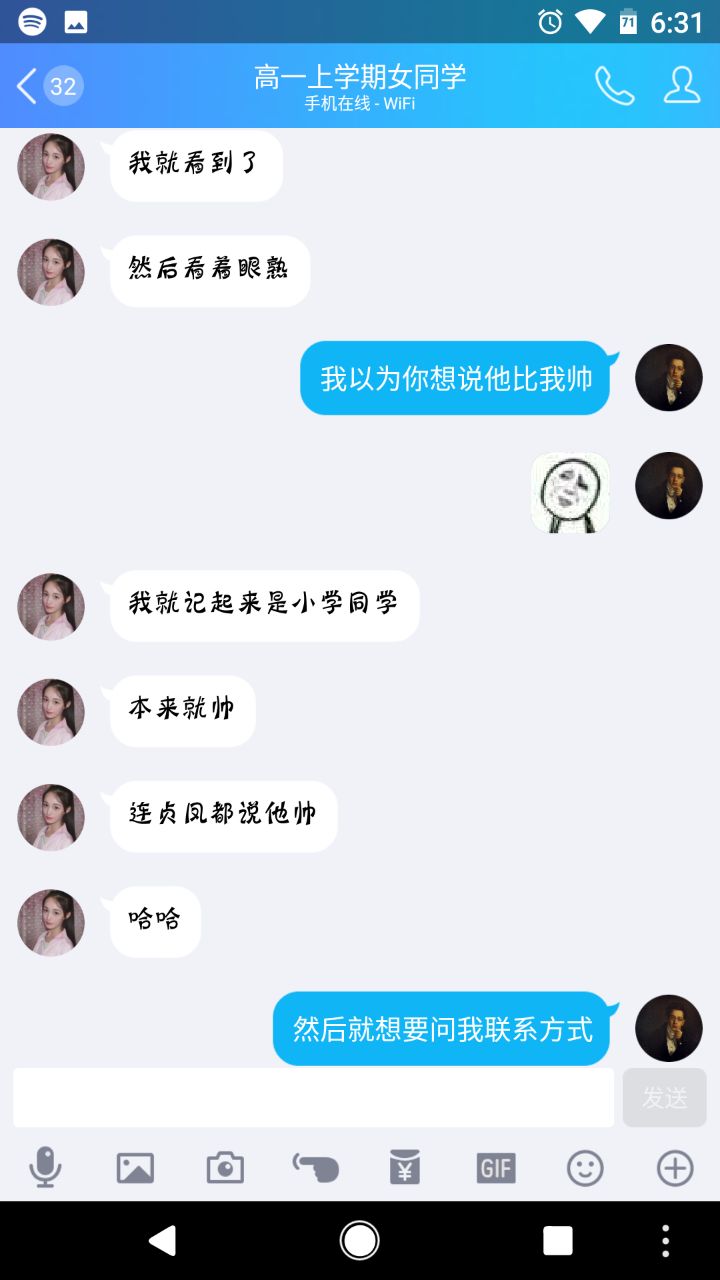Open the contact profile icon

click(681, 86)
